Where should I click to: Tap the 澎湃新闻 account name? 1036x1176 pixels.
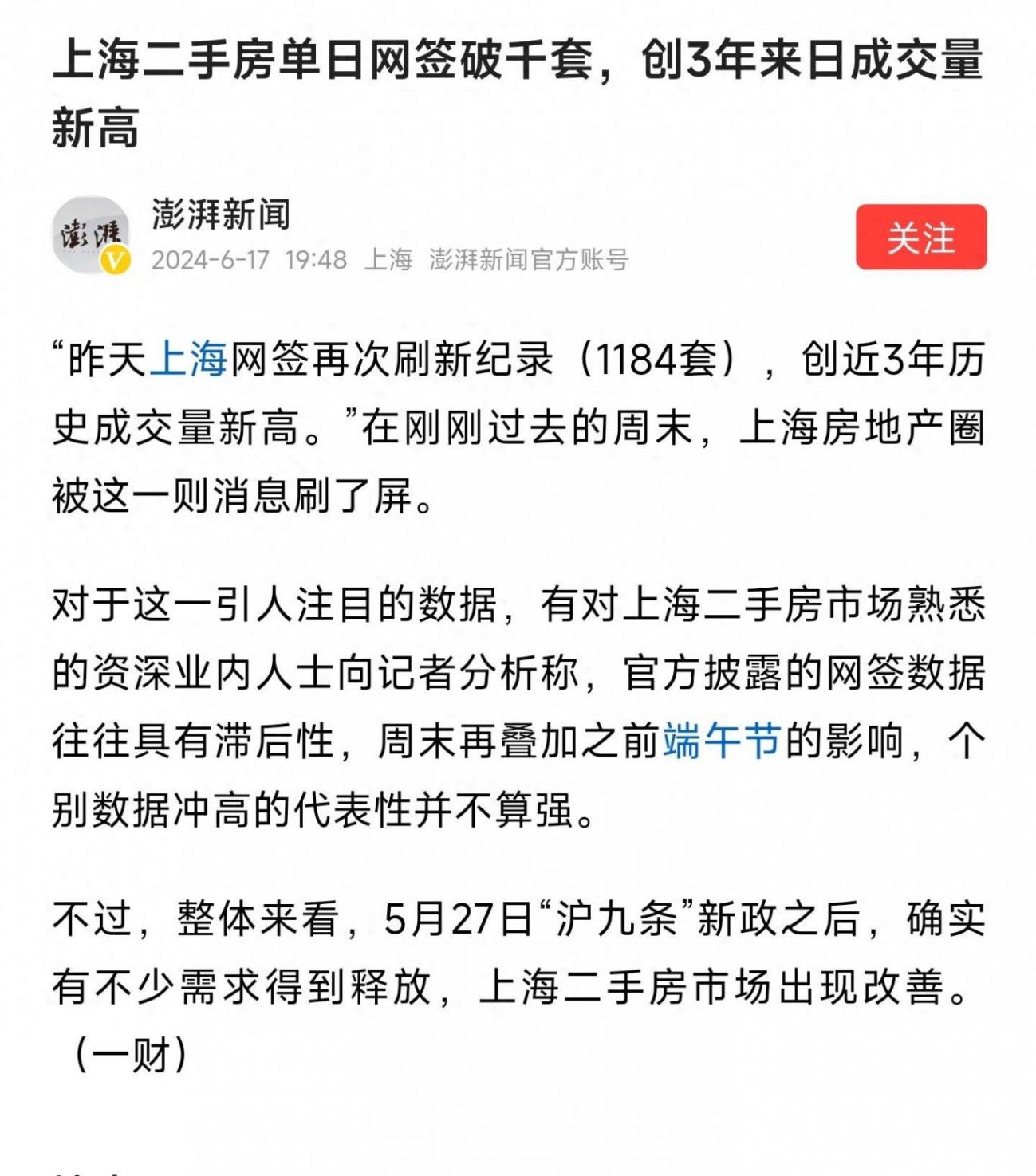coord(221,214)
